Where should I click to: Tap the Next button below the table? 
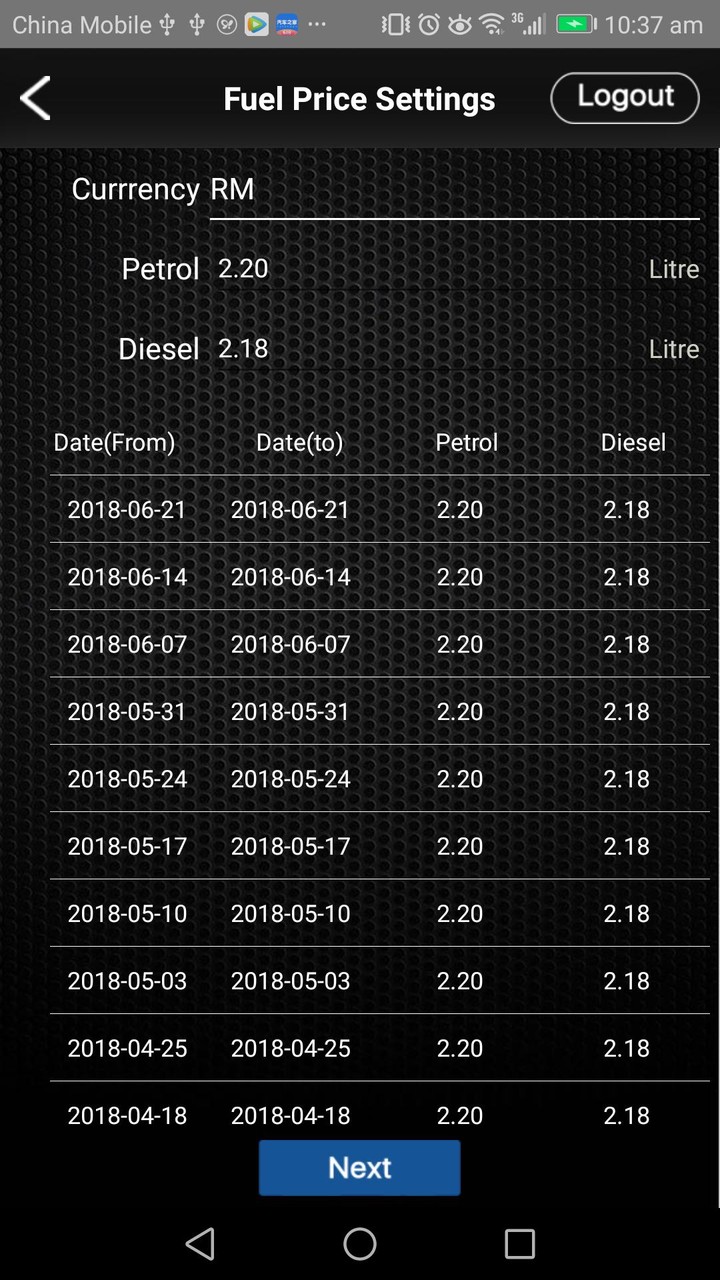click(359, 1167)
